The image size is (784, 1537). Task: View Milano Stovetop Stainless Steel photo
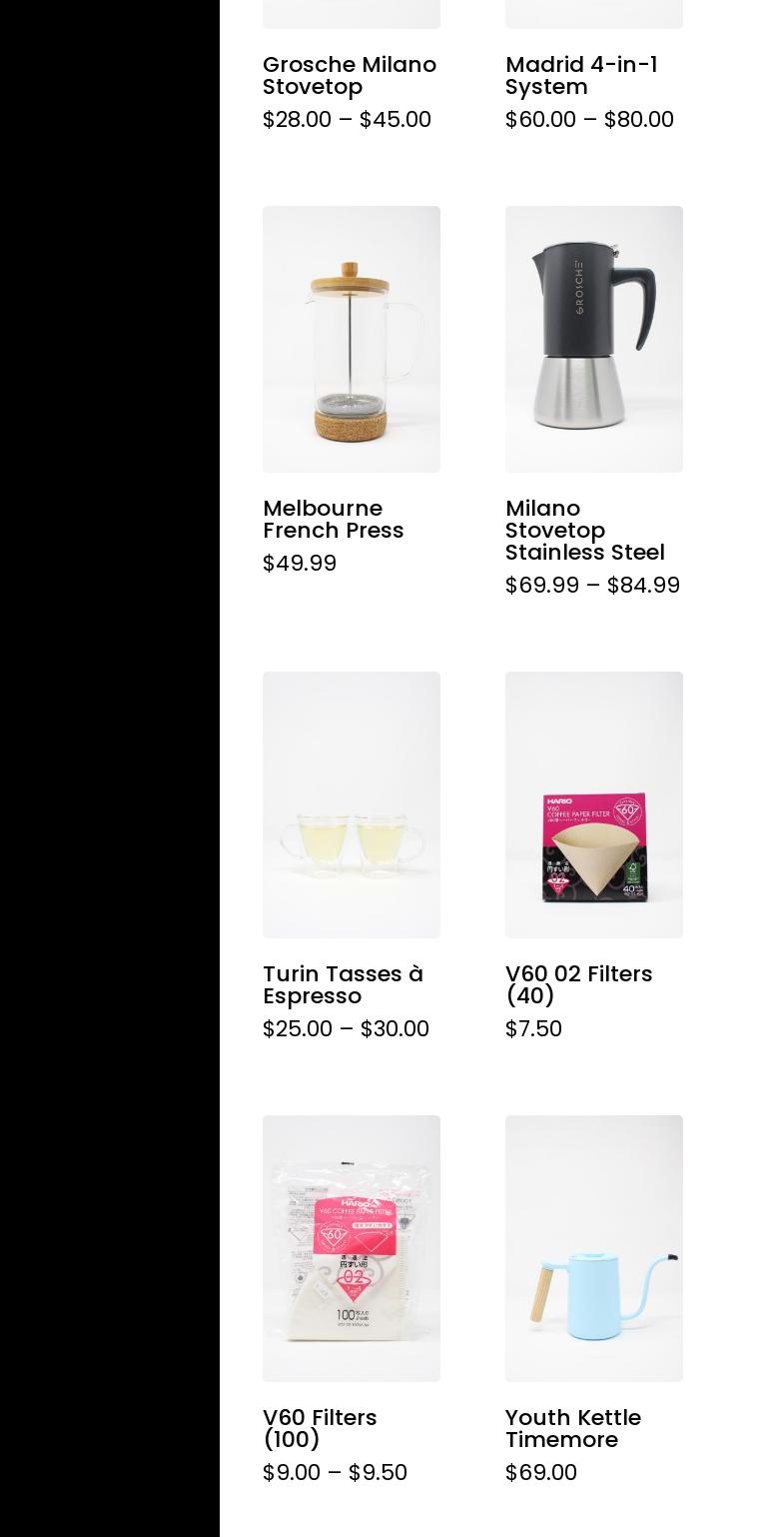[x=594, y=339]
